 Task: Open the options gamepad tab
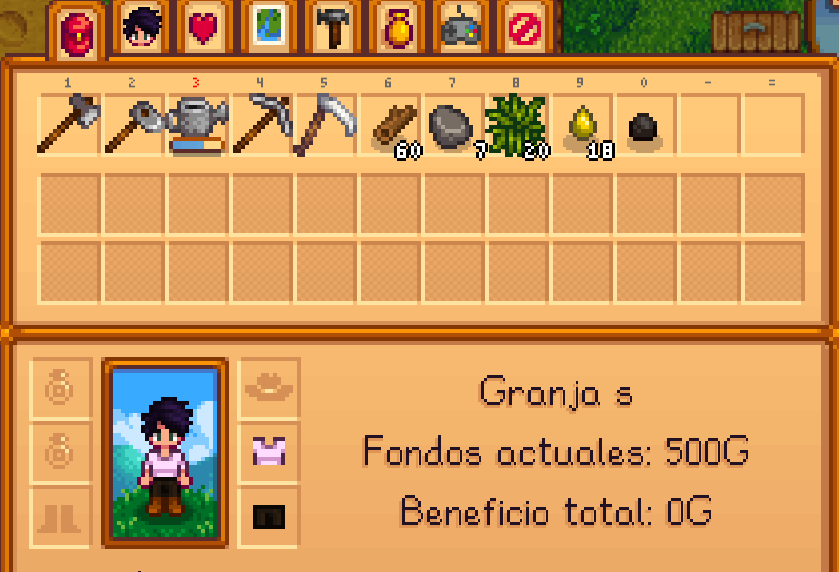click(x=461, y=29)
